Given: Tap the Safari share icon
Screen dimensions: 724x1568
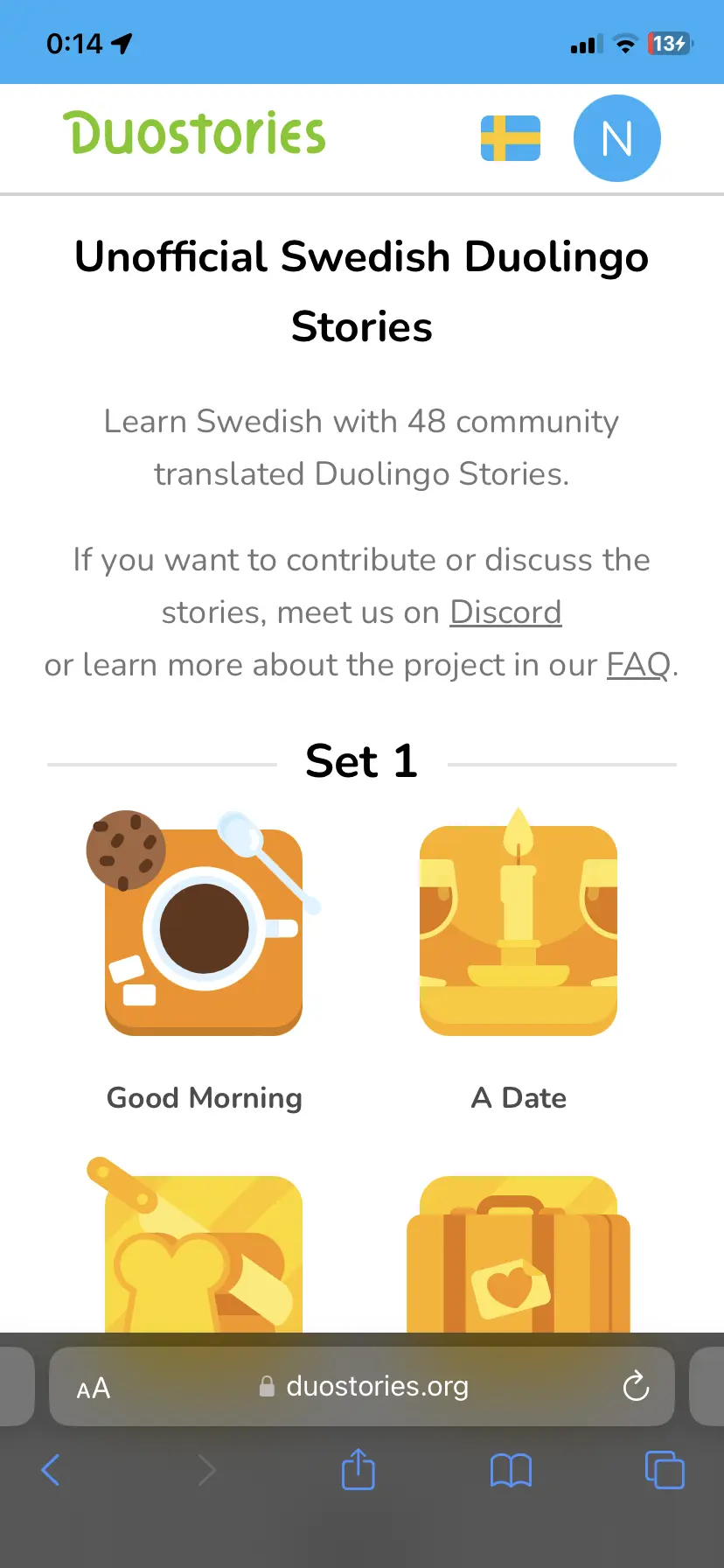Looking at the screenshot, I should click(x=357, y=1470).
